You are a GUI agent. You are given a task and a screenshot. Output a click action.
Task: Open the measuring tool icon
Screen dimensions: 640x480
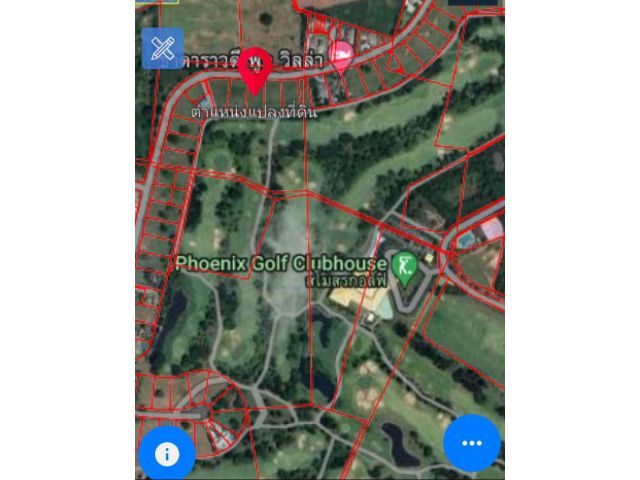162,47
